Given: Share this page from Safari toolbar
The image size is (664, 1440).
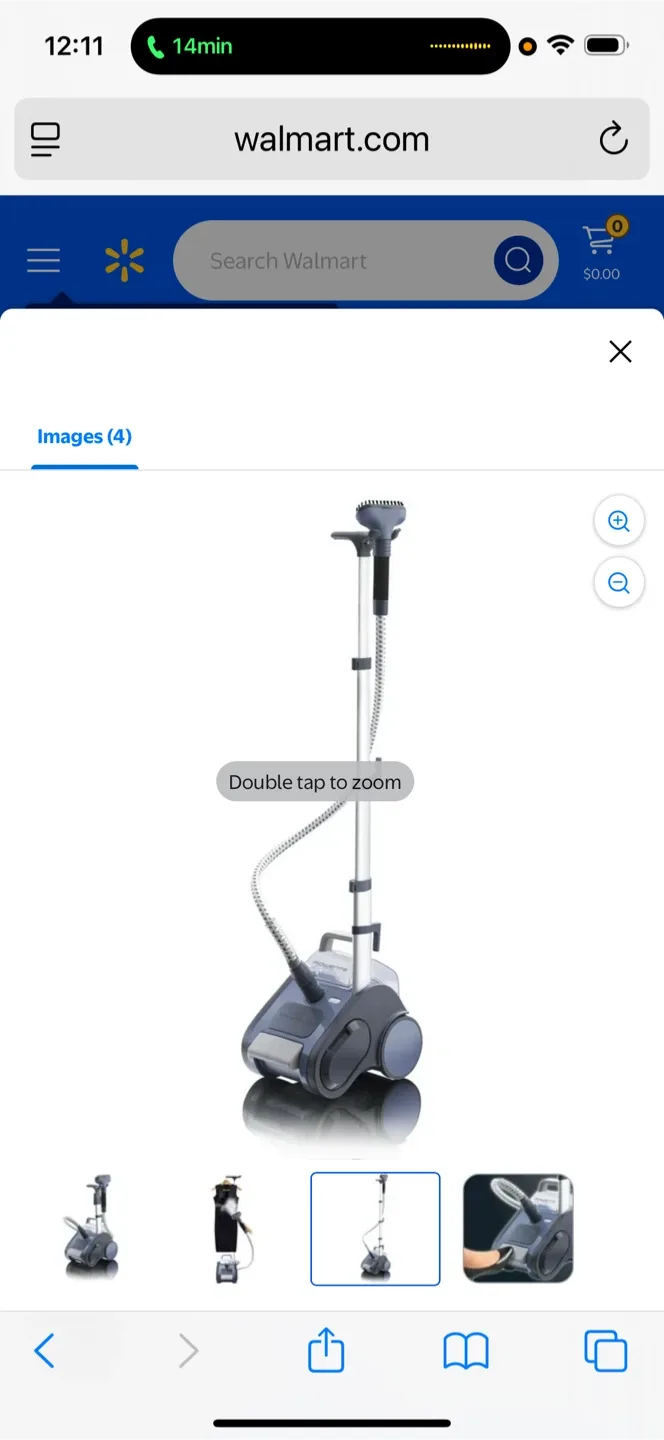Looking at the screenshot, I should pyautogui.click(x=326, y=1352).
